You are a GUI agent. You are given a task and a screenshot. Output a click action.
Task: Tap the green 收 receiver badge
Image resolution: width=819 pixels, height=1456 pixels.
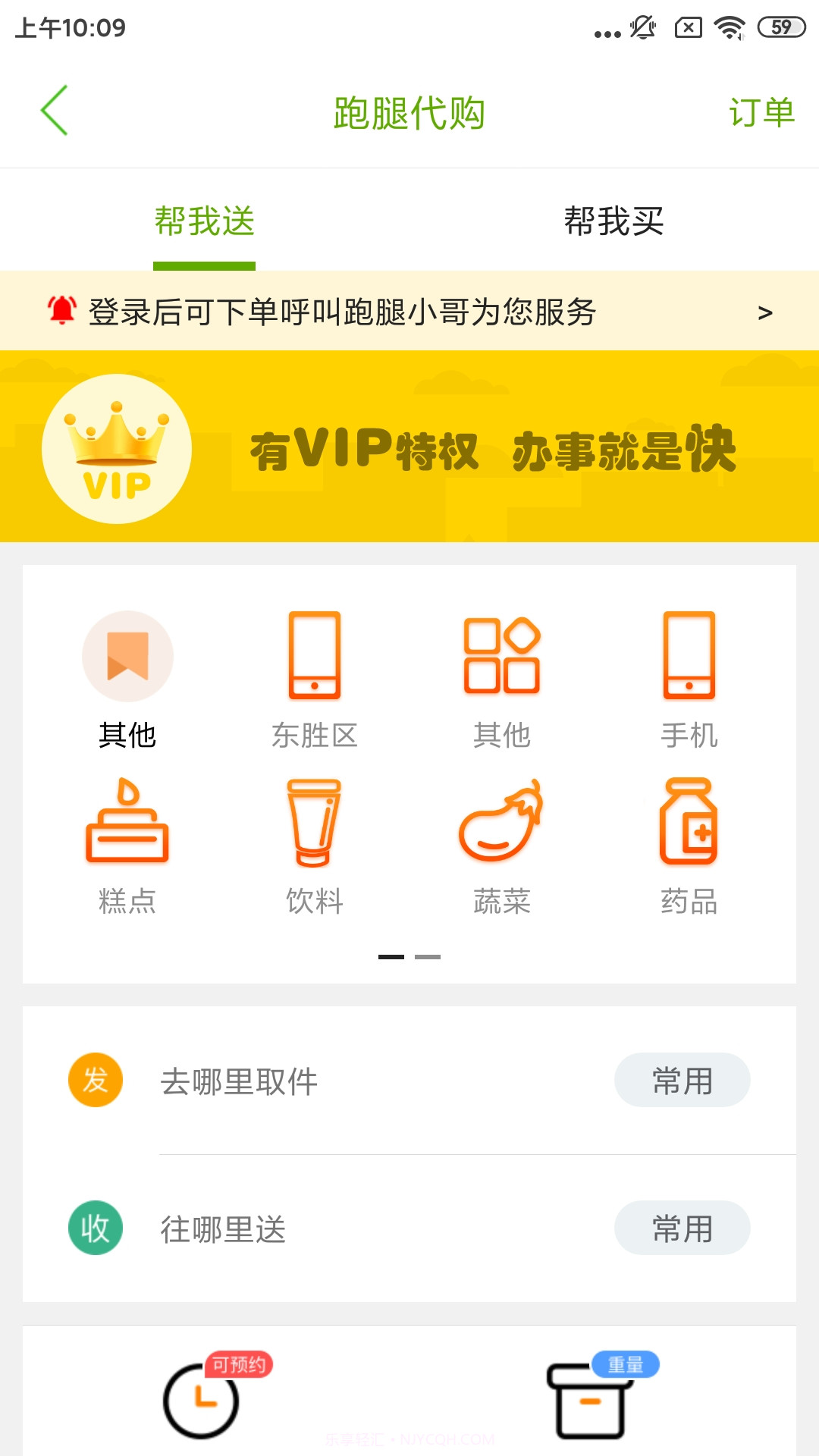[x=96, y=1226]
